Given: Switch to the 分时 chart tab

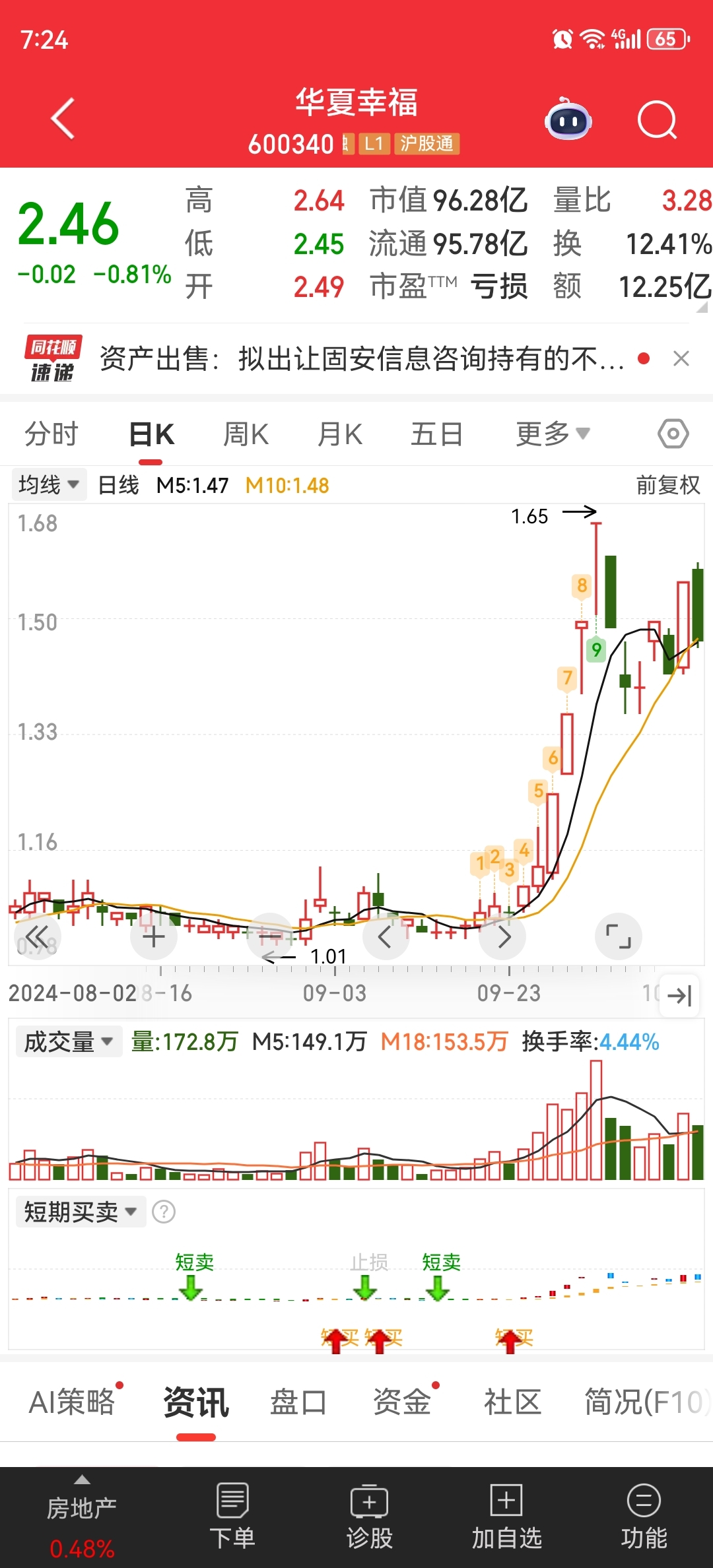Looking at the screenshot, I should coord(51,434).
